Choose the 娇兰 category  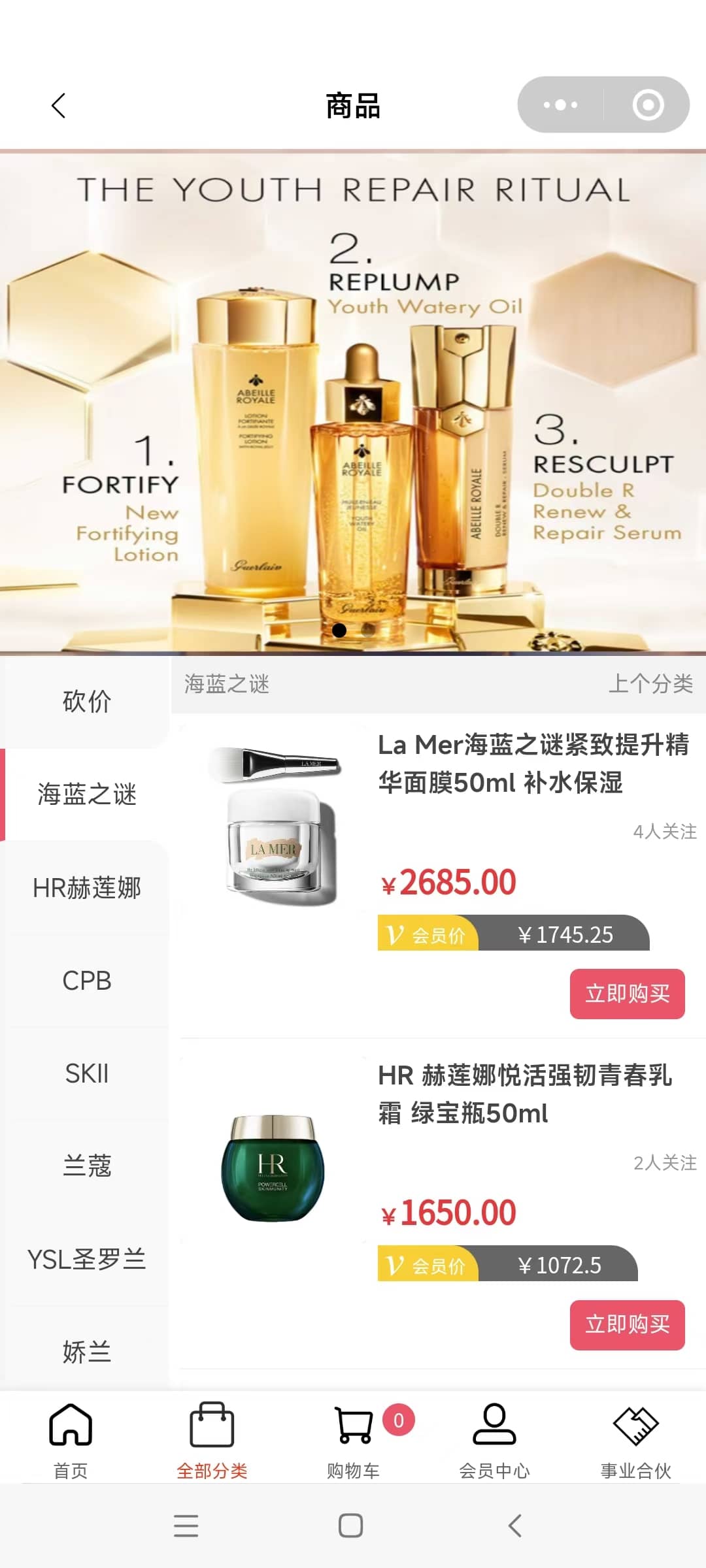[x=86, y=1351]
